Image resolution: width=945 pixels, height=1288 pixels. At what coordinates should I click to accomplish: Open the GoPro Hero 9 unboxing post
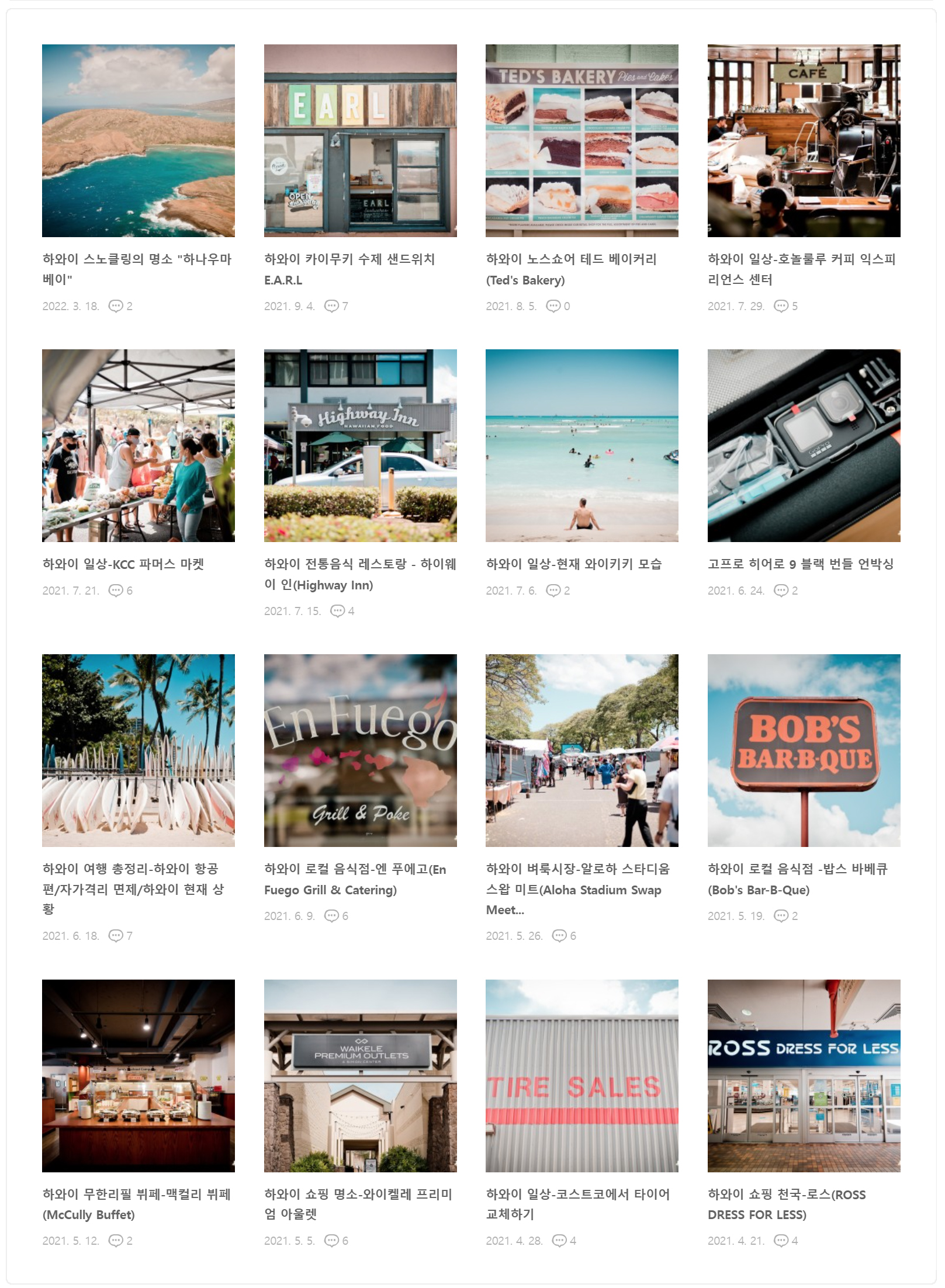point(804,446)
